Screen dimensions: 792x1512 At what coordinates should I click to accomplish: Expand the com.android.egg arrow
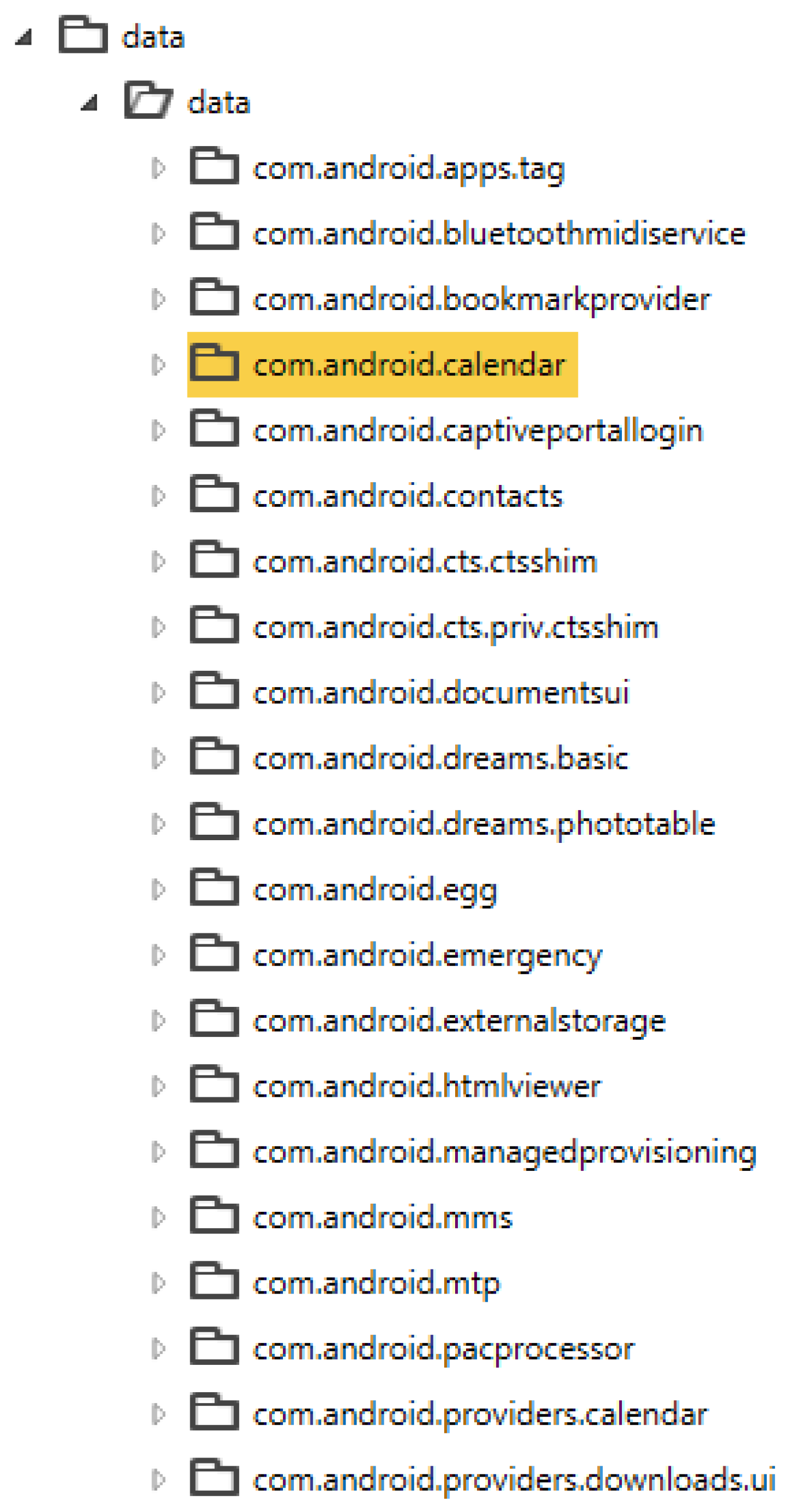click(158, 890)
